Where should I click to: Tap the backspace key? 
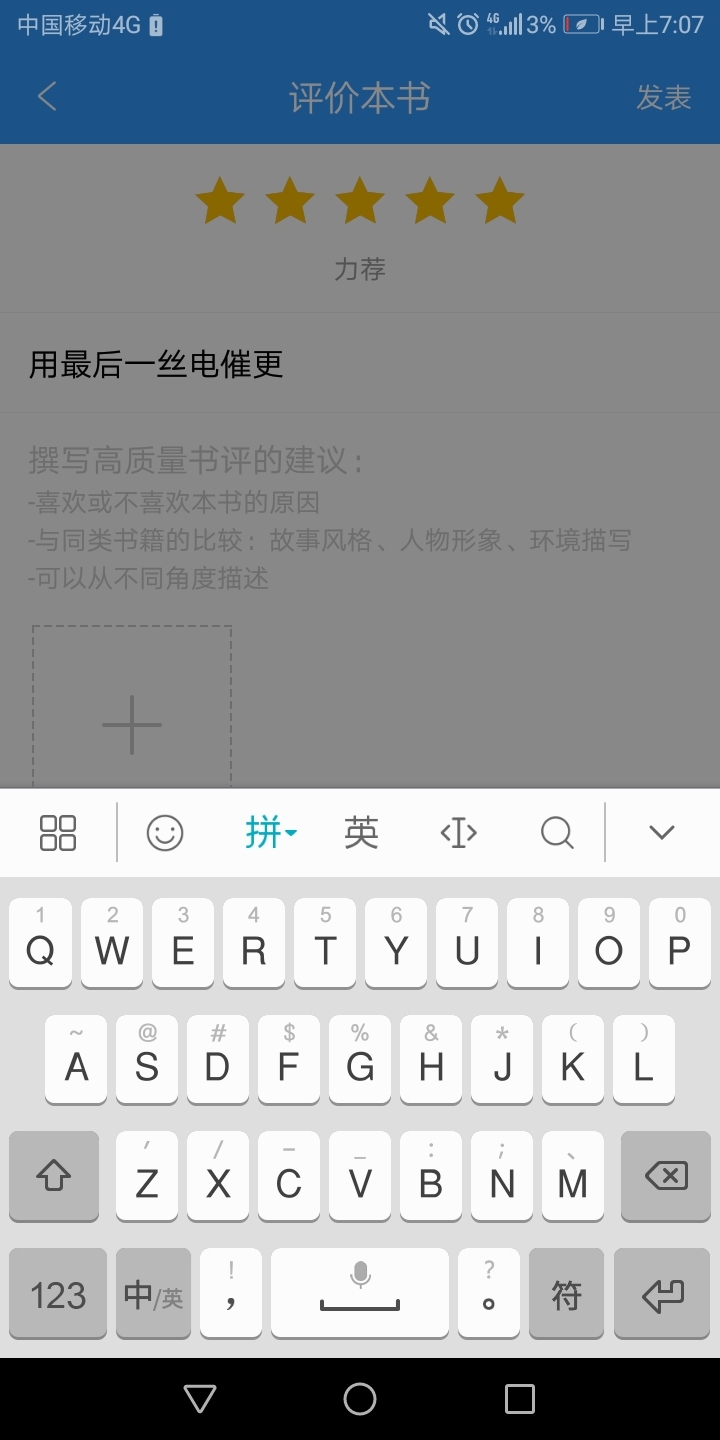click(666, 1176)
